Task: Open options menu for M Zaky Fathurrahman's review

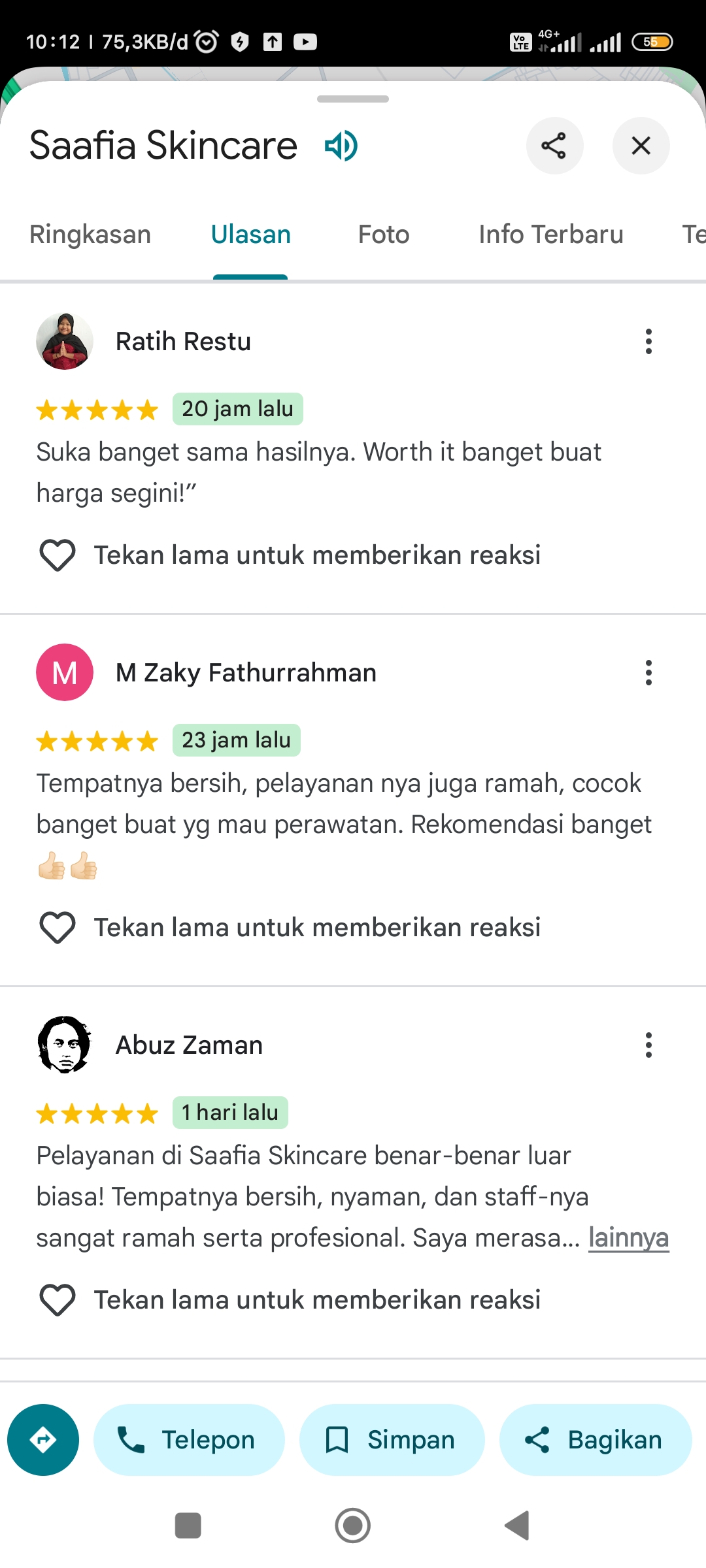Action: coord(648,673)
